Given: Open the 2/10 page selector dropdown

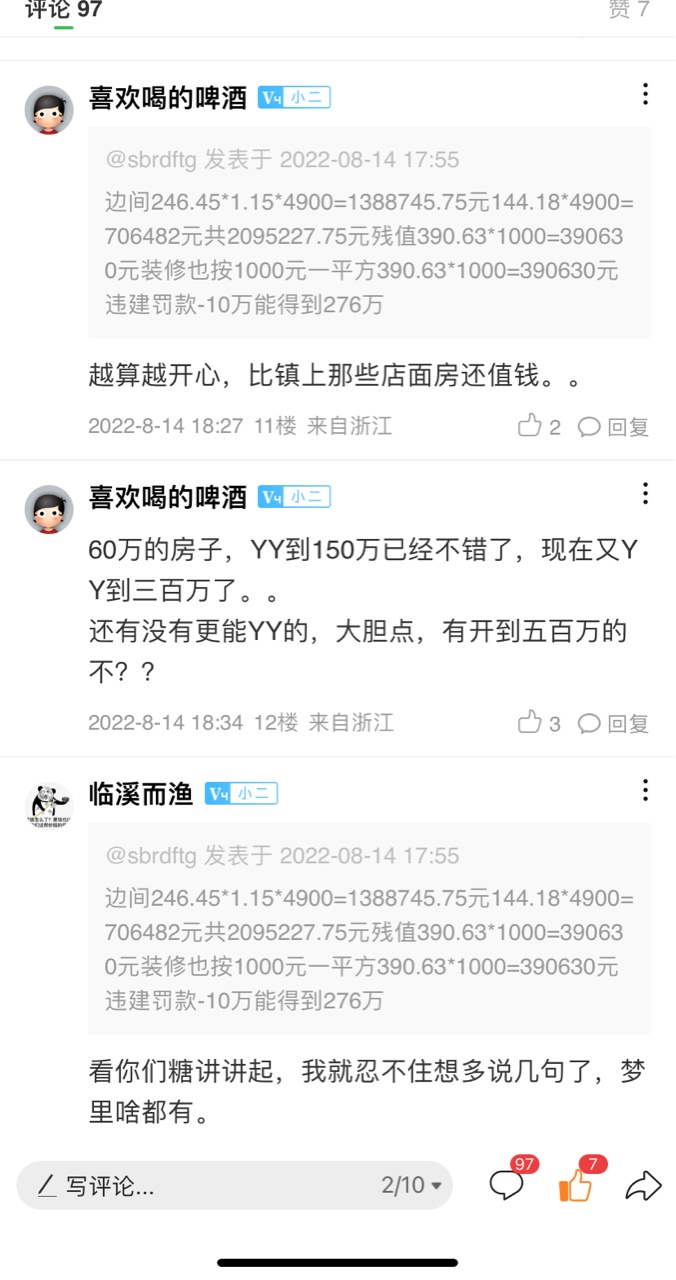Looking at the screenshot, I should click(x=412, y=1186).
